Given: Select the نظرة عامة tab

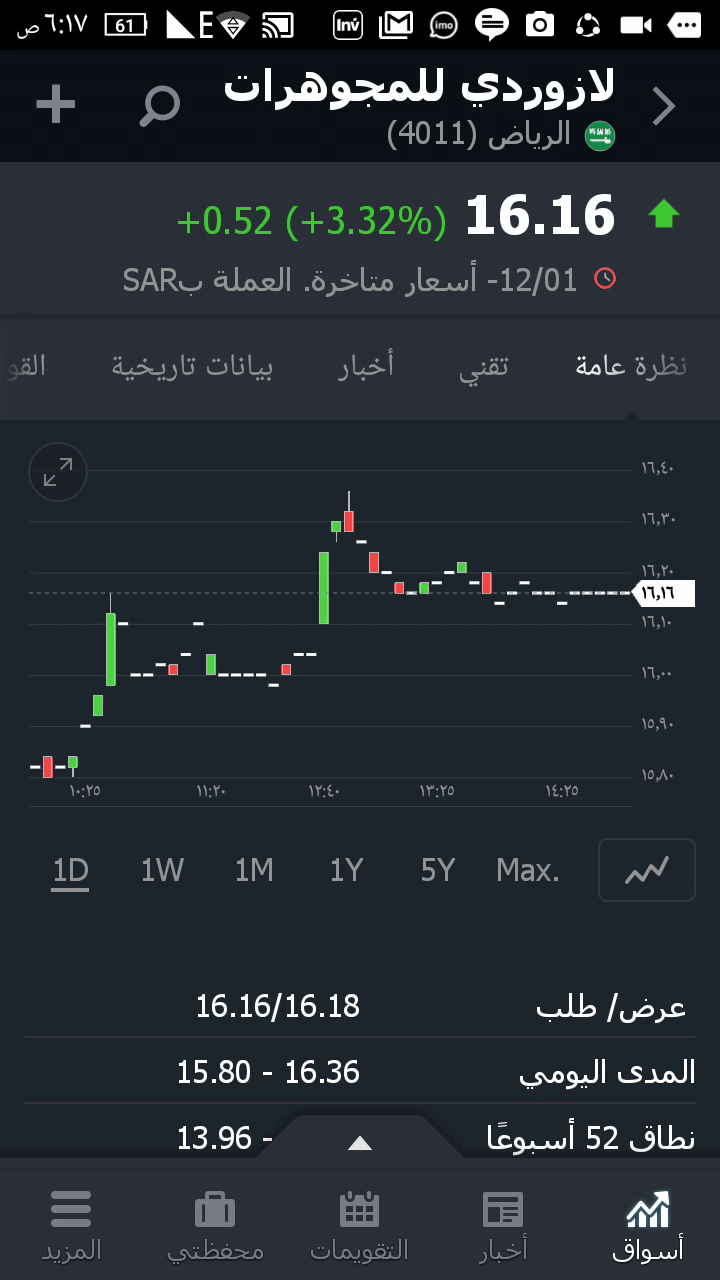Looking at the screenshot, I should [x=631, y=367].
